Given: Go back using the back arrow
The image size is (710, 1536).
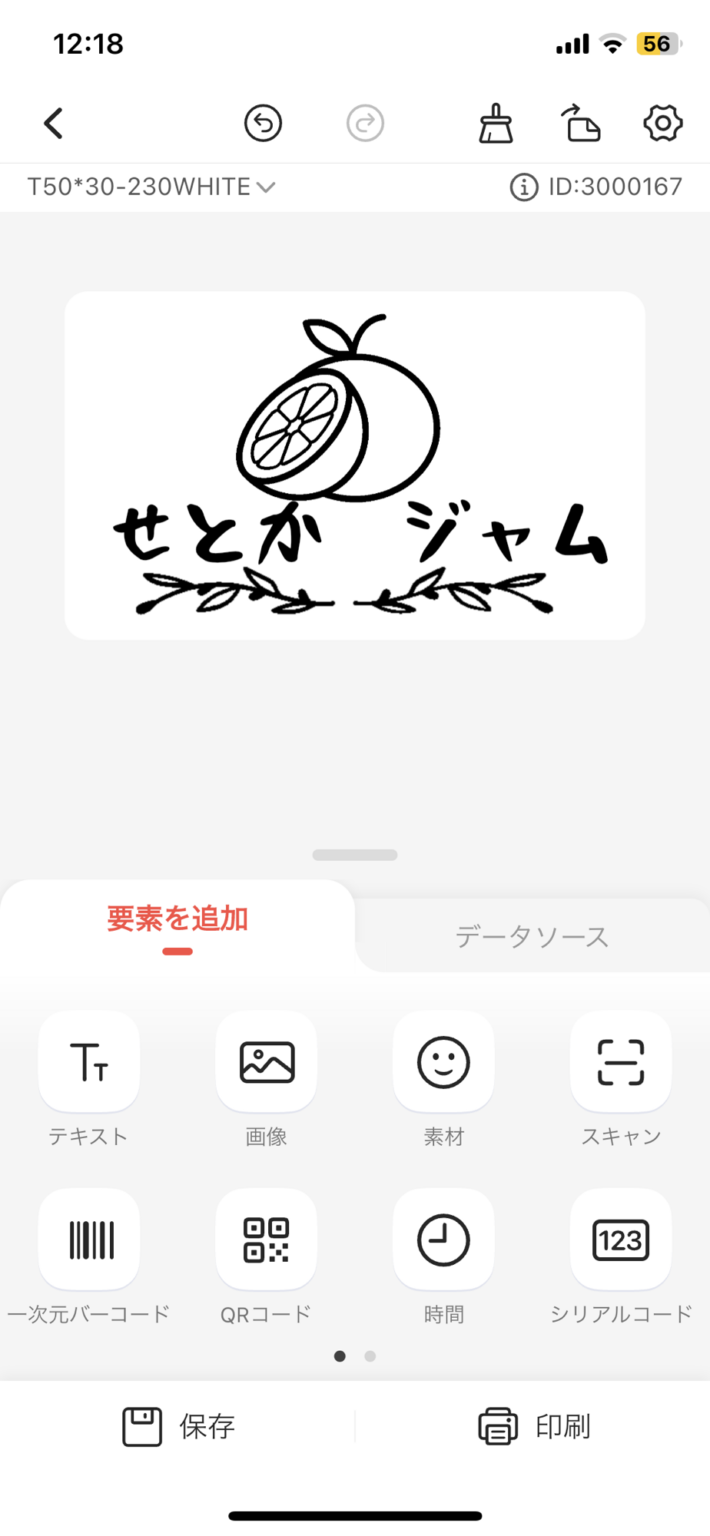Looking at the screenshot, I should coord(54,124).
